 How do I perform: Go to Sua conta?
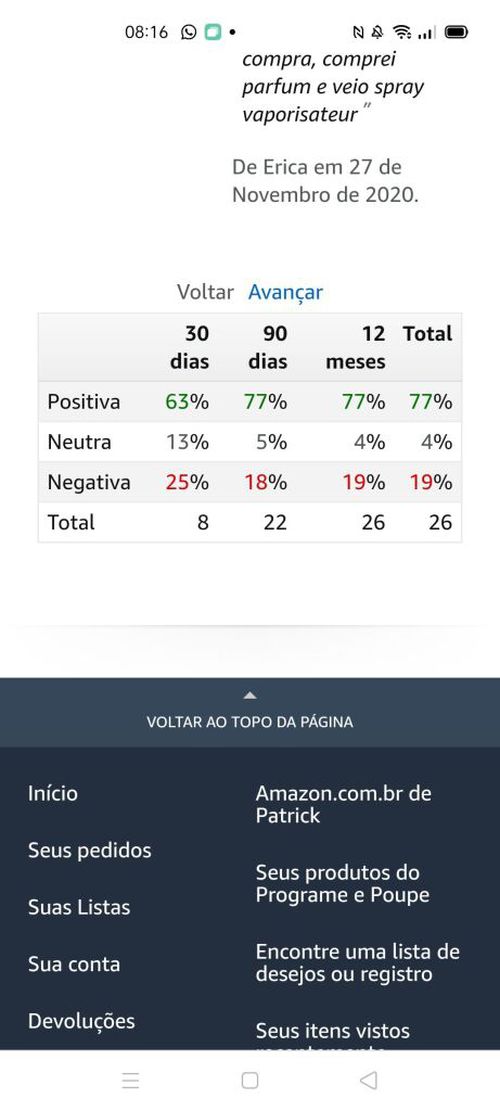point(74,964)
